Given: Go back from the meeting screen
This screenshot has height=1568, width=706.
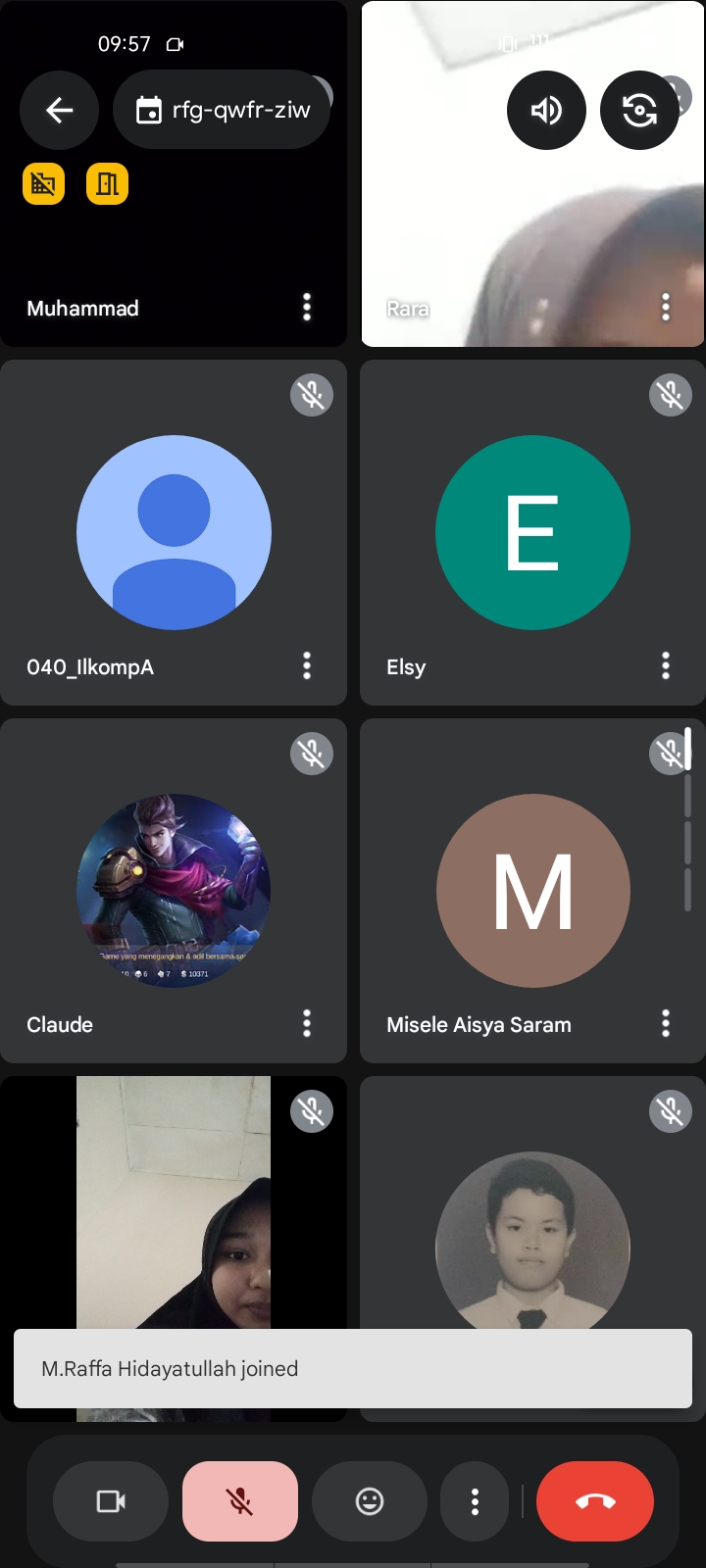Looking at the screenshot, I should tap(60, 111).
